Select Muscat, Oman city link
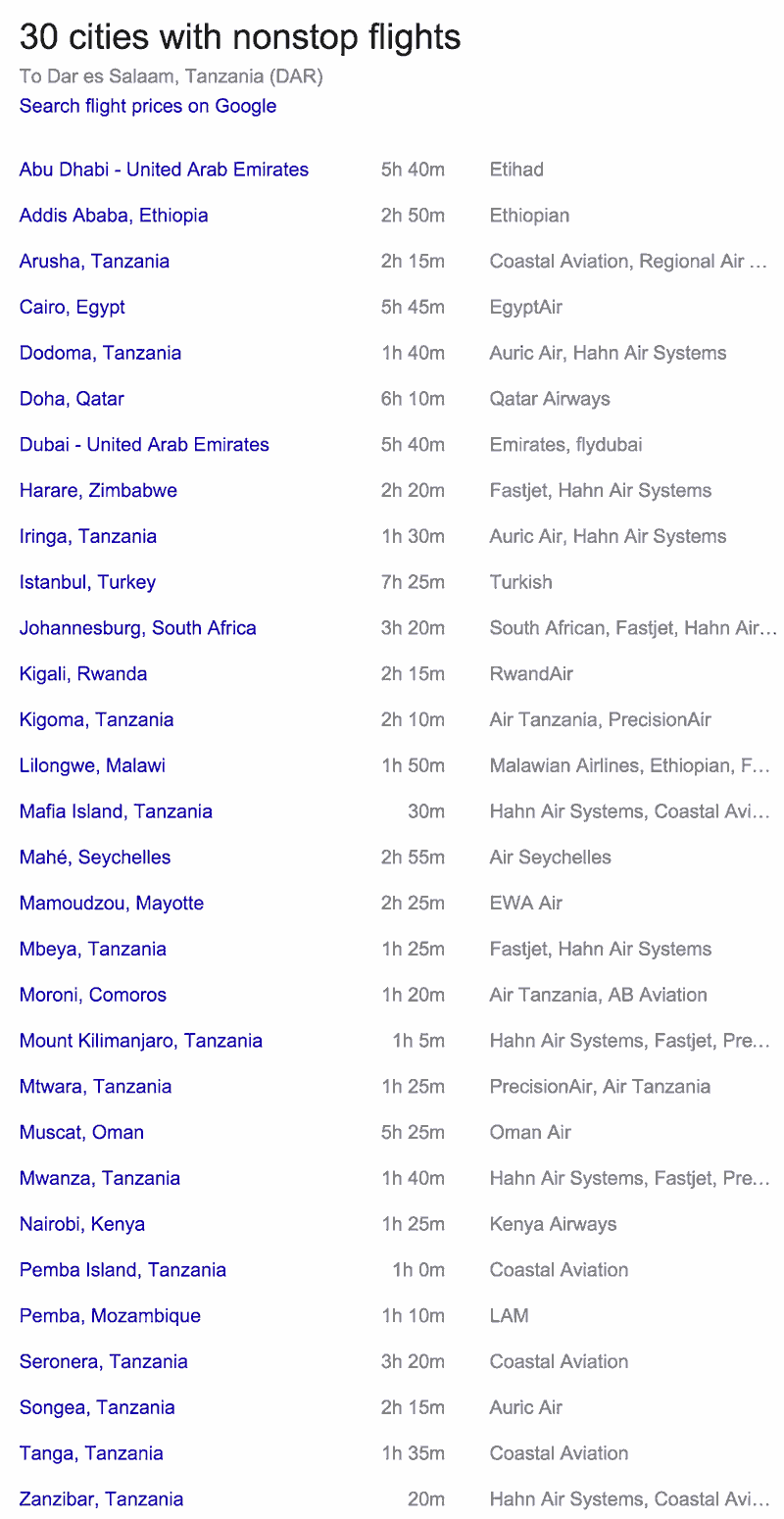The image size is (784, 1519). click(81, 1133)
